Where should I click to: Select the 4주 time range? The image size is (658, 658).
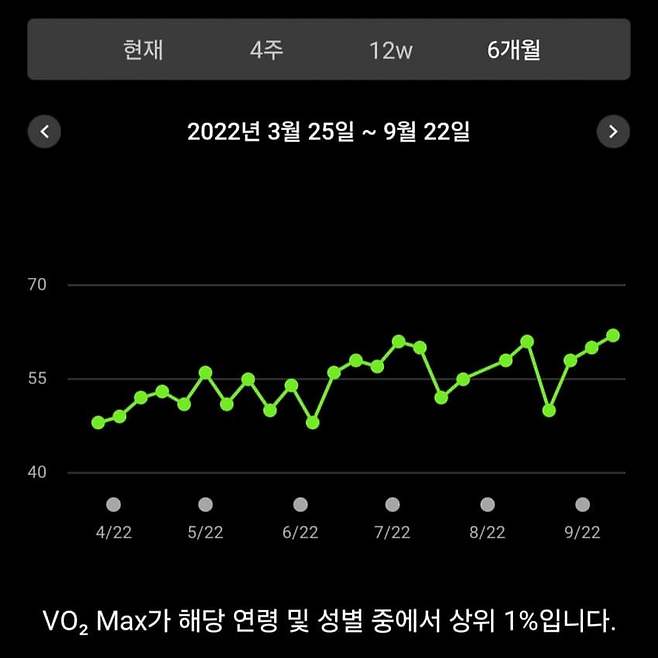267,50
